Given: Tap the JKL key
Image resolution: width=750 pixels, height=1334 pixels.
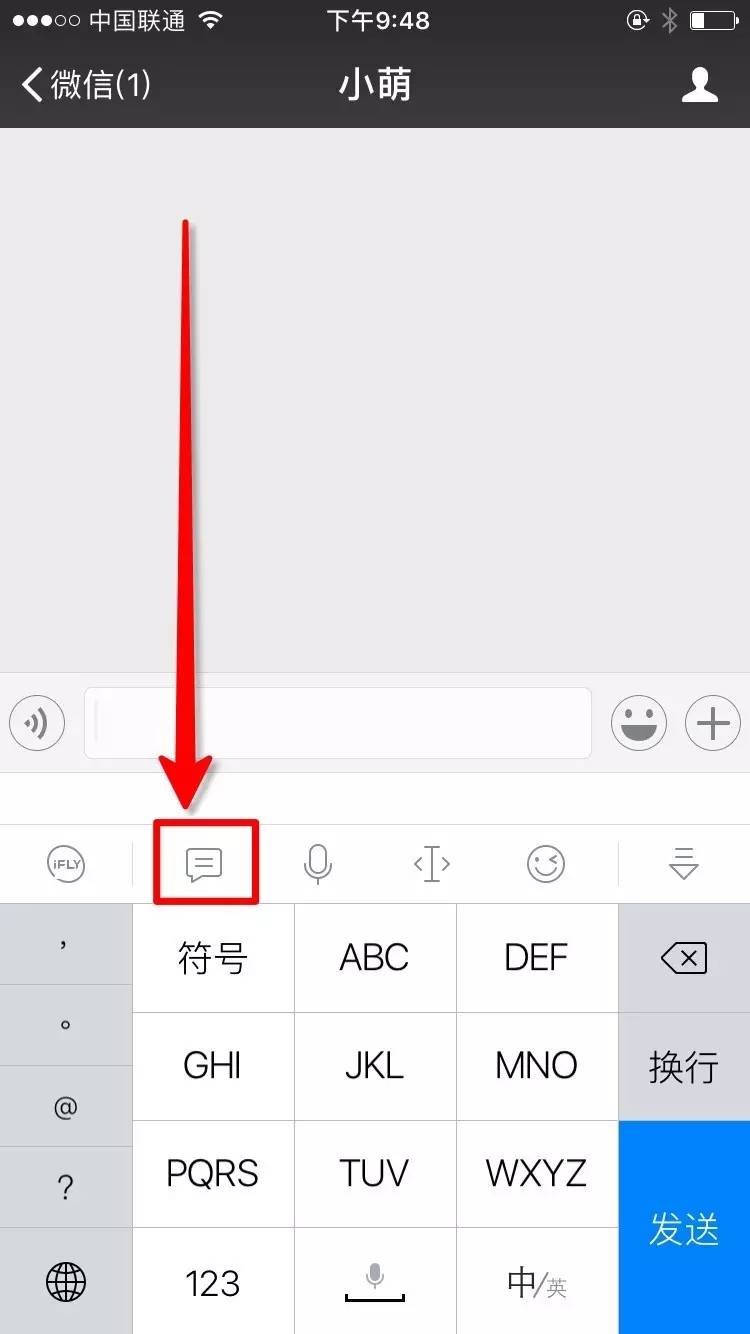Looking at the screenshot, I should pyautogui.click(x=375, y=1066).
